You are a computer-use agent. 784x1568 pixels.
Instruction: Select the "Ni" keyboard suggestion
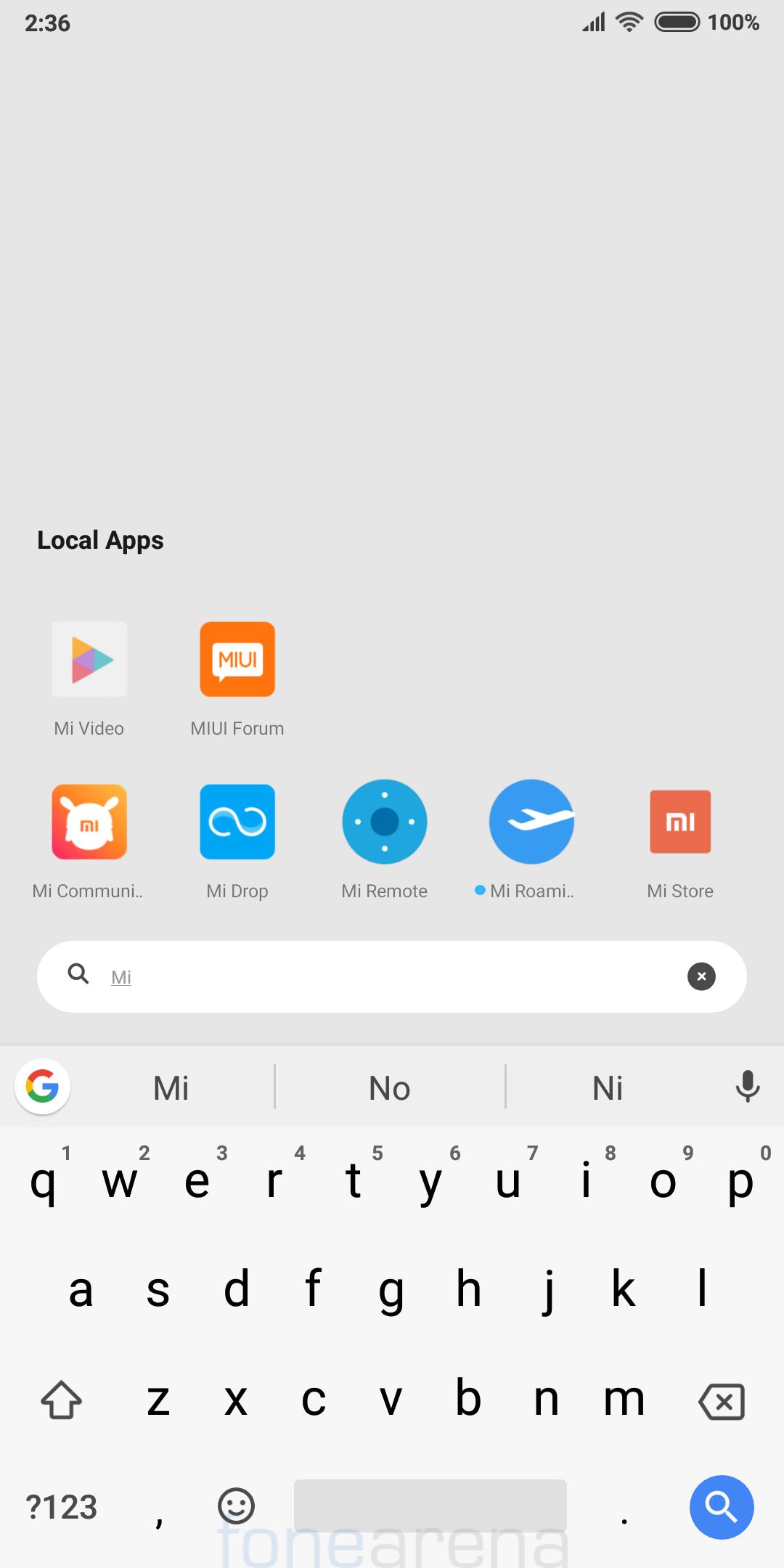[608, 1088]
